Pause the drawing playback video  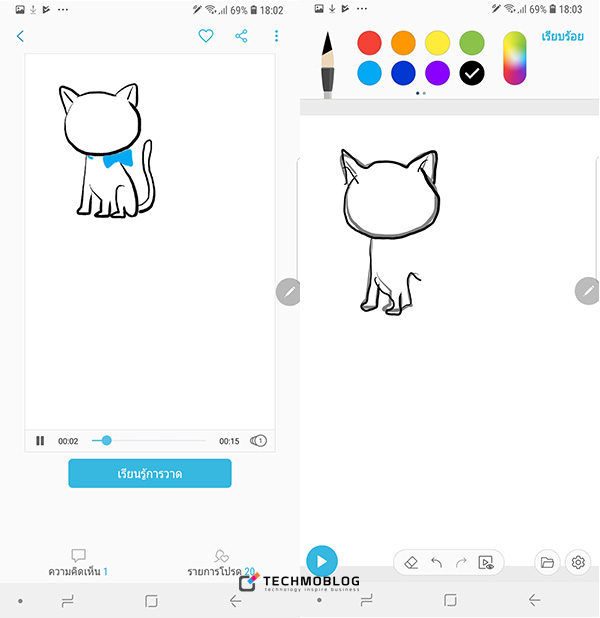click(40, 441)
